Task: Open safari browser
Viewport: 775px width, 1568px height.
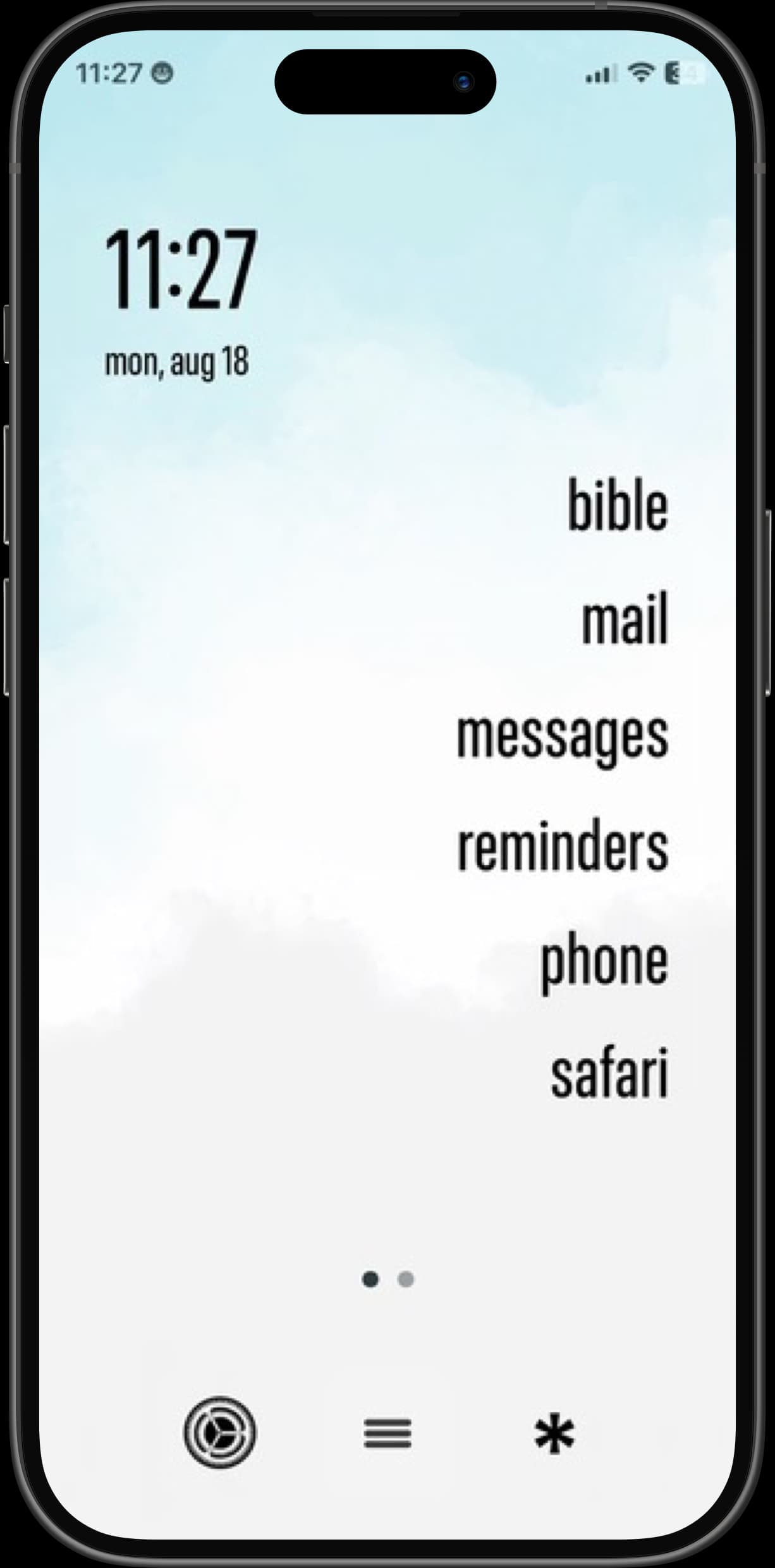Action: click(609, 1074)
